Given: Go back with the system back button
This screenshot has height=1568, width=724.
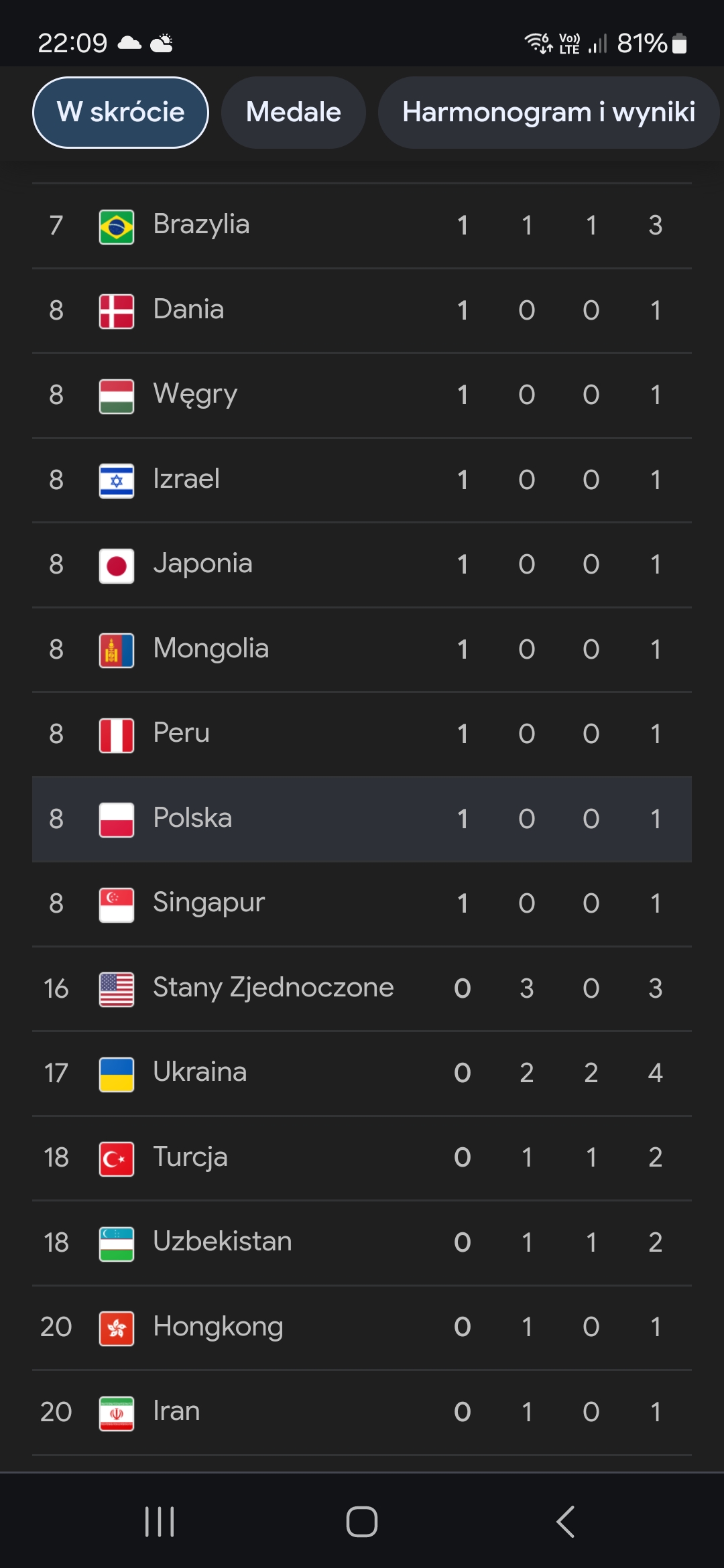Looking at the screenshot, I should pos(565,1521).
